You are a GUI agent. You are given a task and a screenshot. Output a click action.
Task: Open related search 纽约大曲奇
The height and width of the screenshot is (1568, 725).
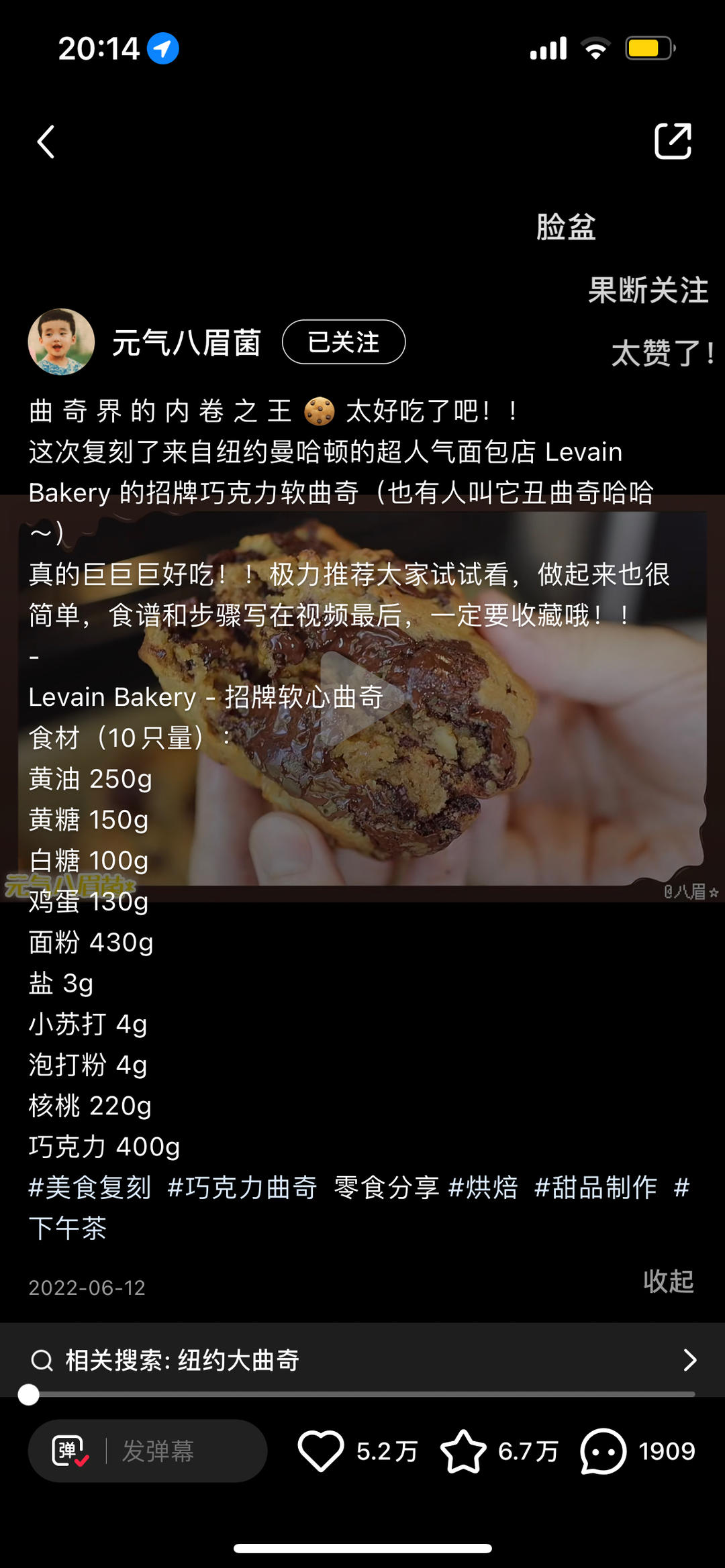(x=362, y=1360)
